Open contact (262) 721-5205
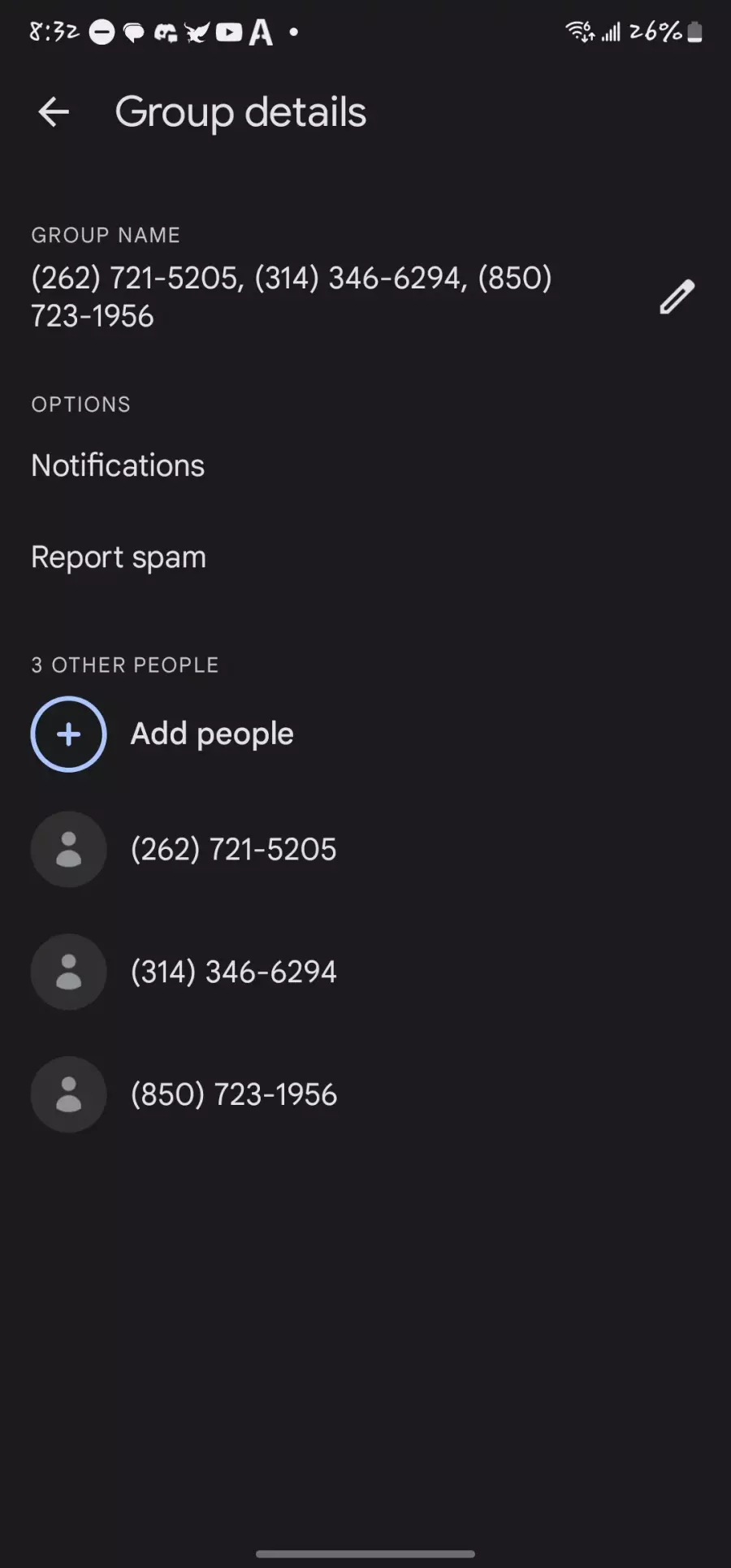The image size is (731, 1568). 365,849
